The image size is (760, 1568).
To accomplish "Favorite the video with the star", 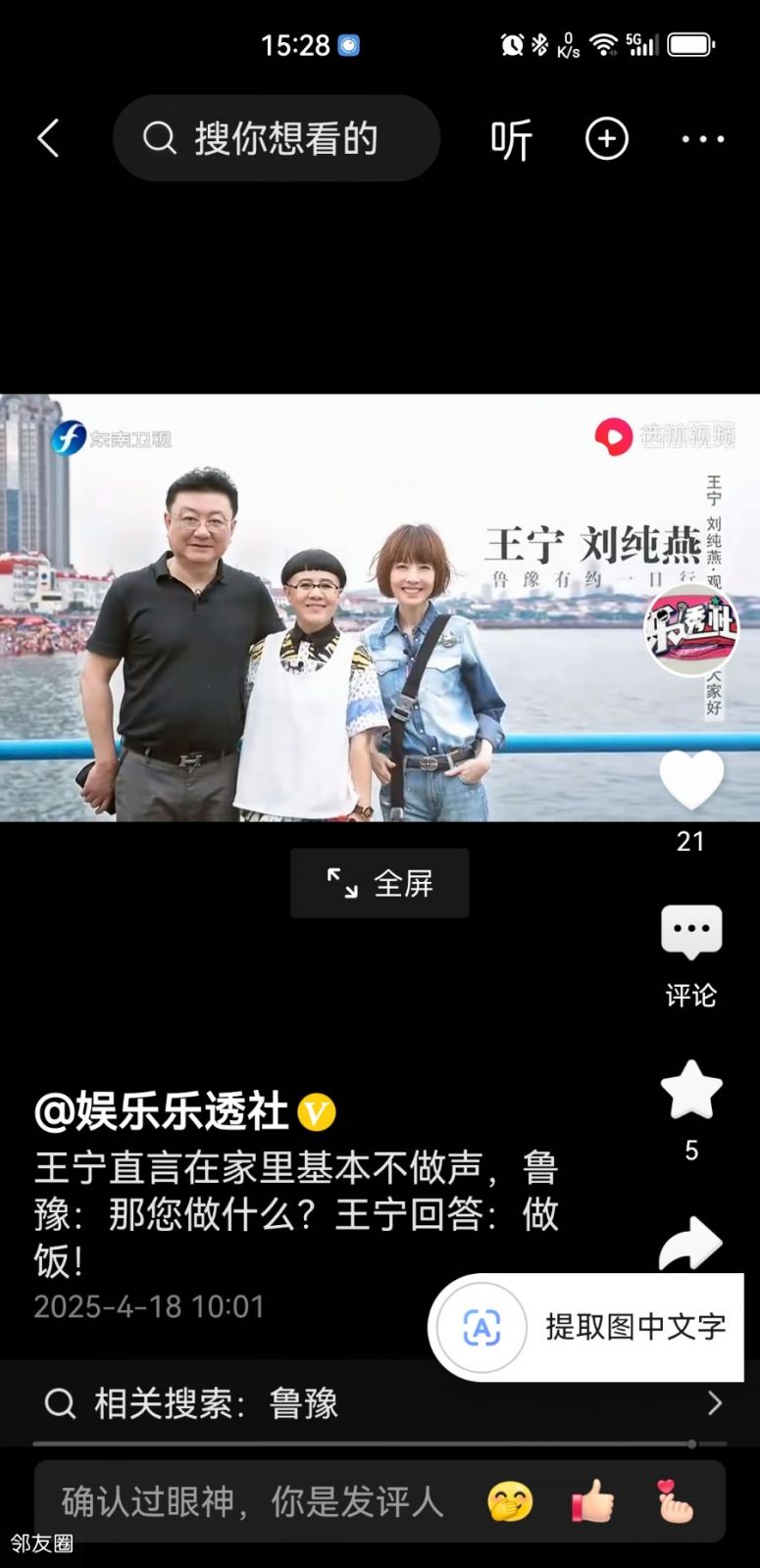I will 691,1091.
